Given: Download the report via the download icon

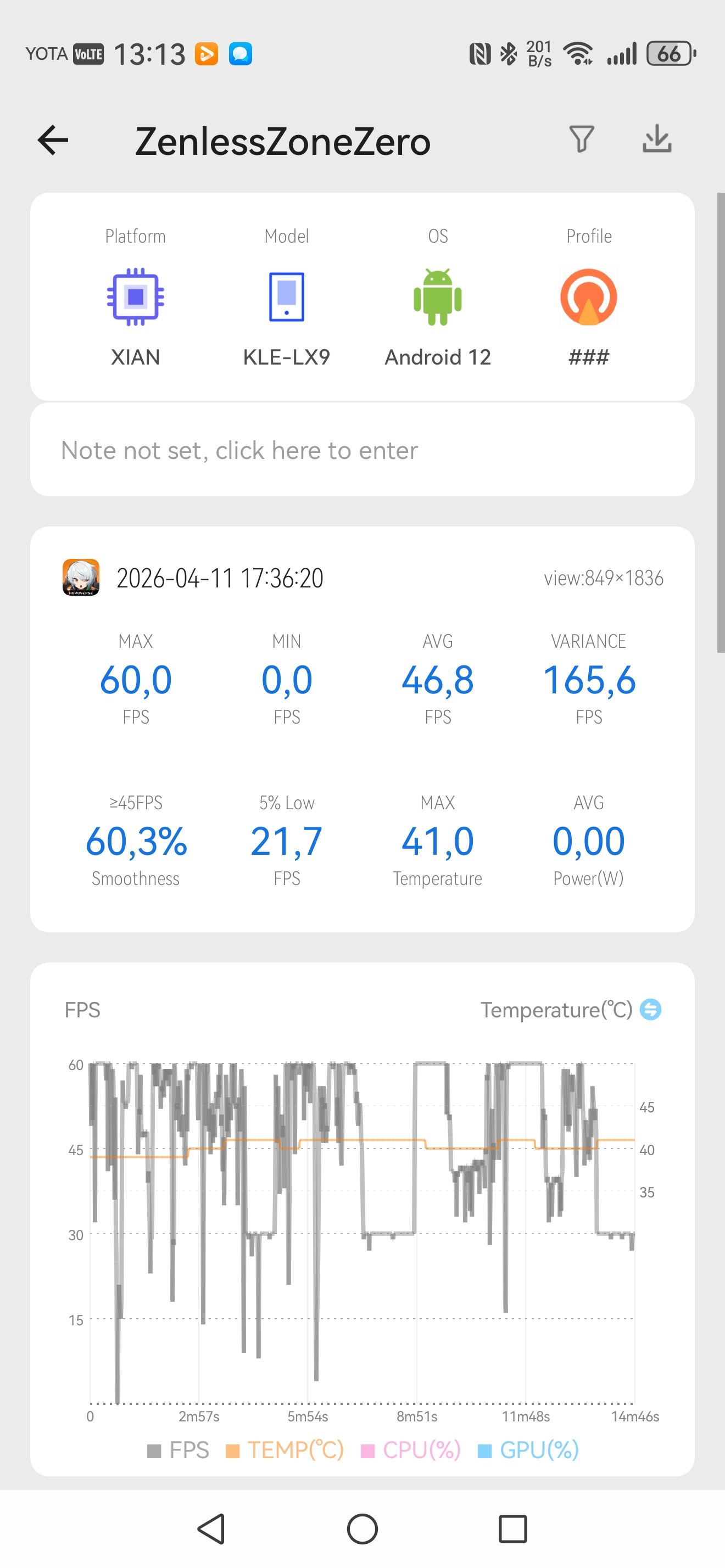Looking at the screenshot, I should tap(657, 139).
